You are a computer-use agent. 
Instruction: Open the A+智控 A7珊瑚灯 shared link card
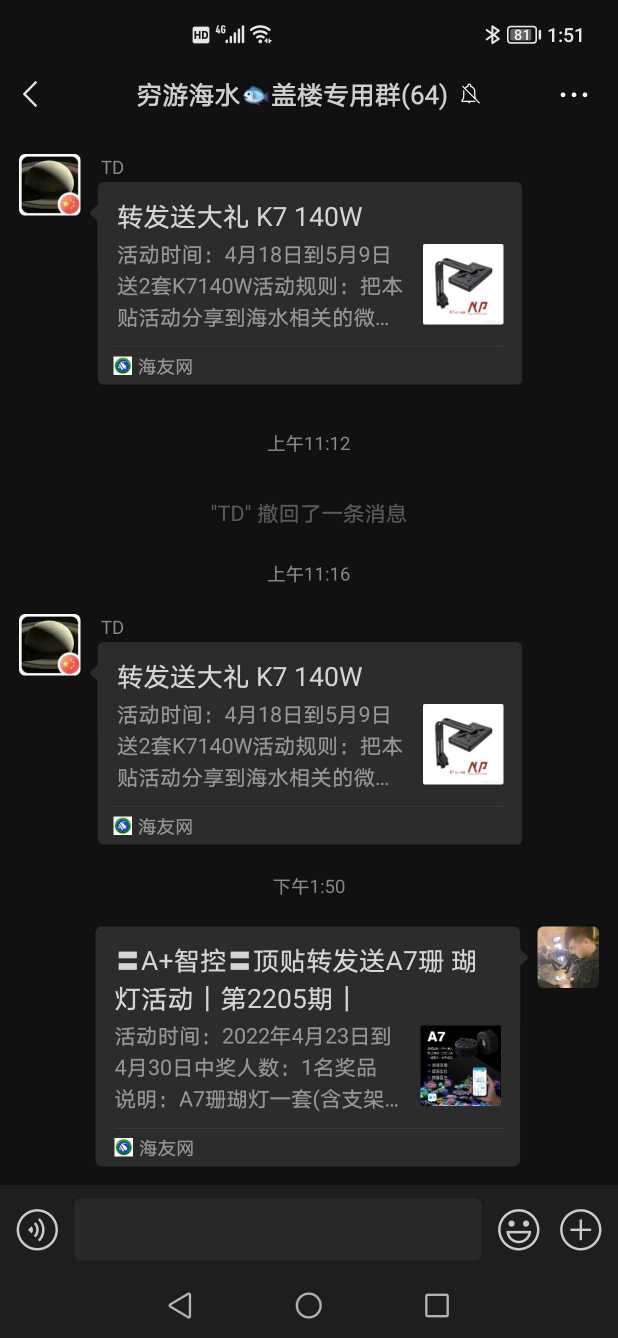coord(307,1045)
